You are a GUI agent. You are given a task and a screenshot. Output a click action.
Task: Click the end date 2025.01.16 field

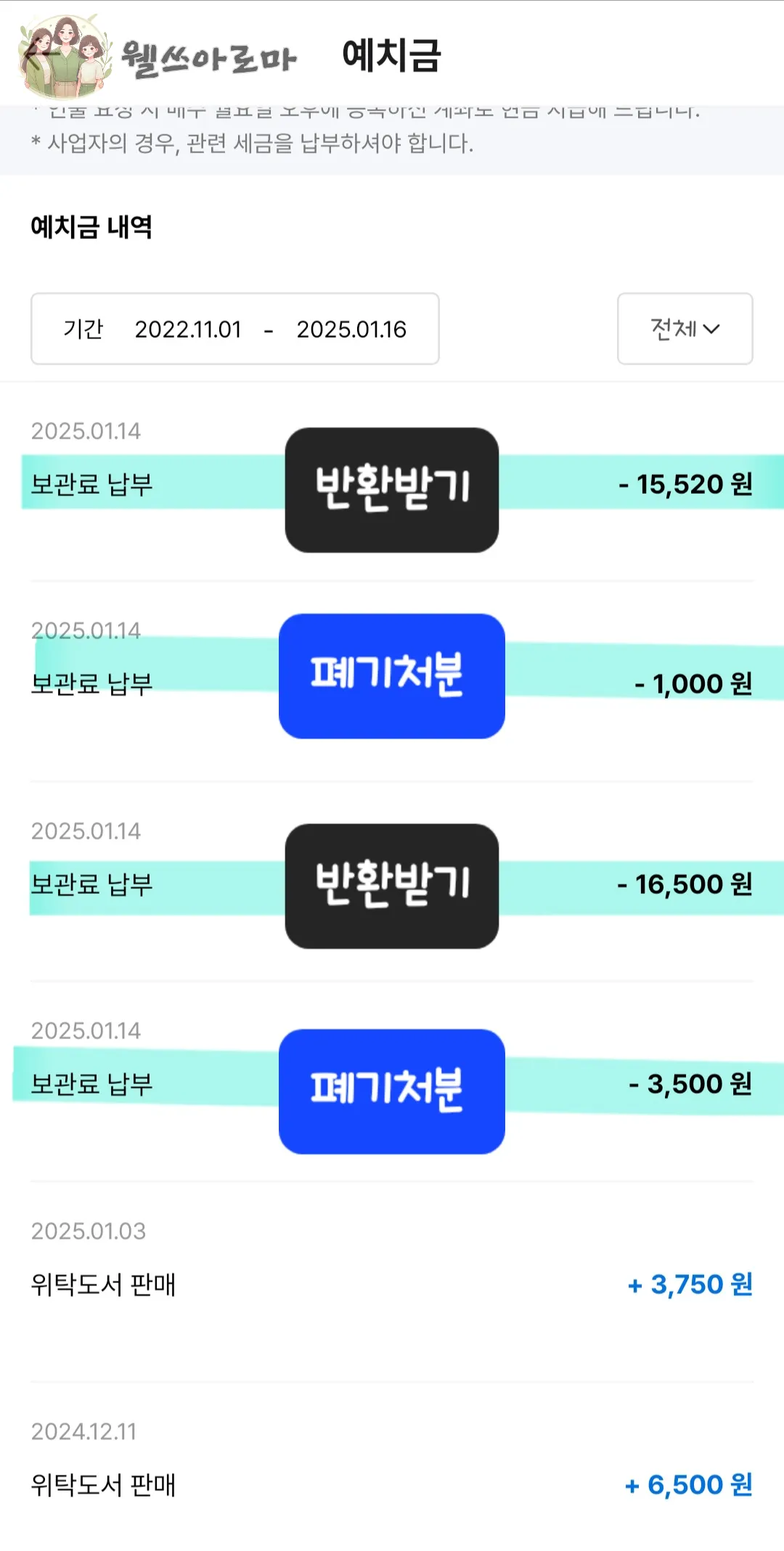coord(352,329)
